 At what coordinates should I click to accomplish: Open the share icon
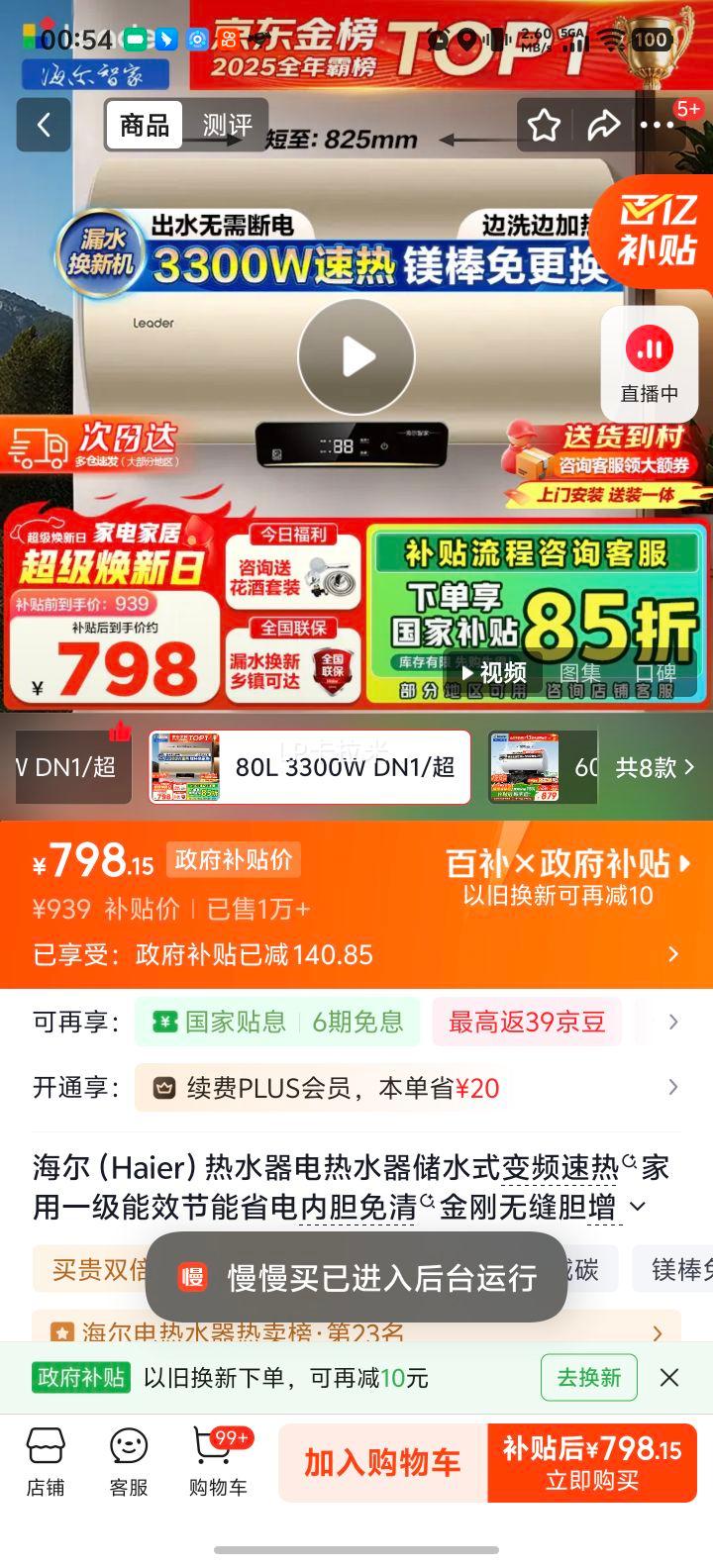[602, 126]
